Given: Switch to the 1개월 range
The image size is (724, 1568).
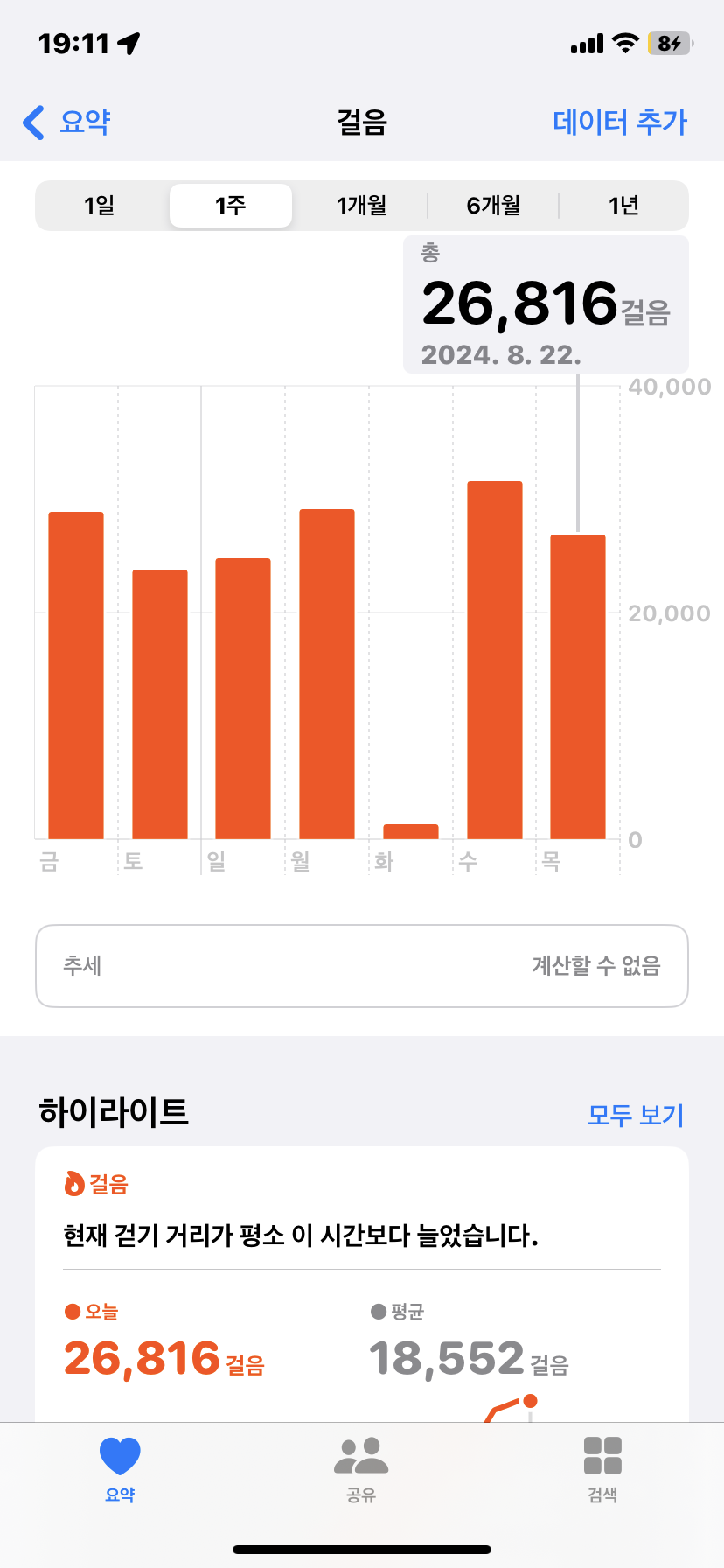Looking at the screenshot, I should click(361, 206).
